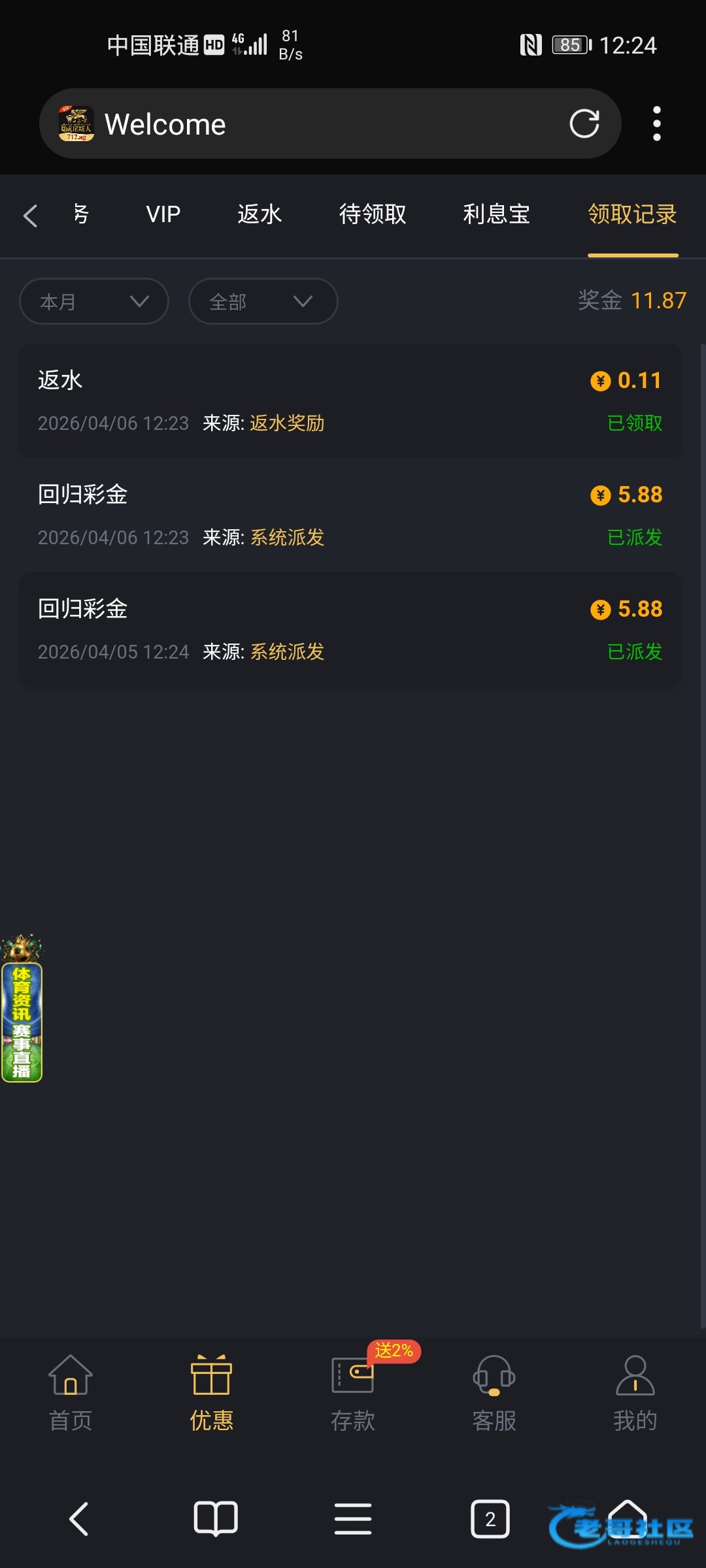The height and width of the screenshot is (1568, 706).
Task: Contact 客服 customer service
Action: pyautogui.click(x=494, y=1392)
